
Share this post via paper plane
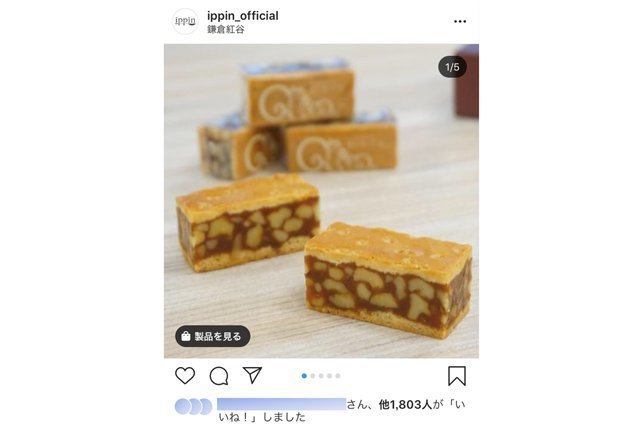point(252,375)
